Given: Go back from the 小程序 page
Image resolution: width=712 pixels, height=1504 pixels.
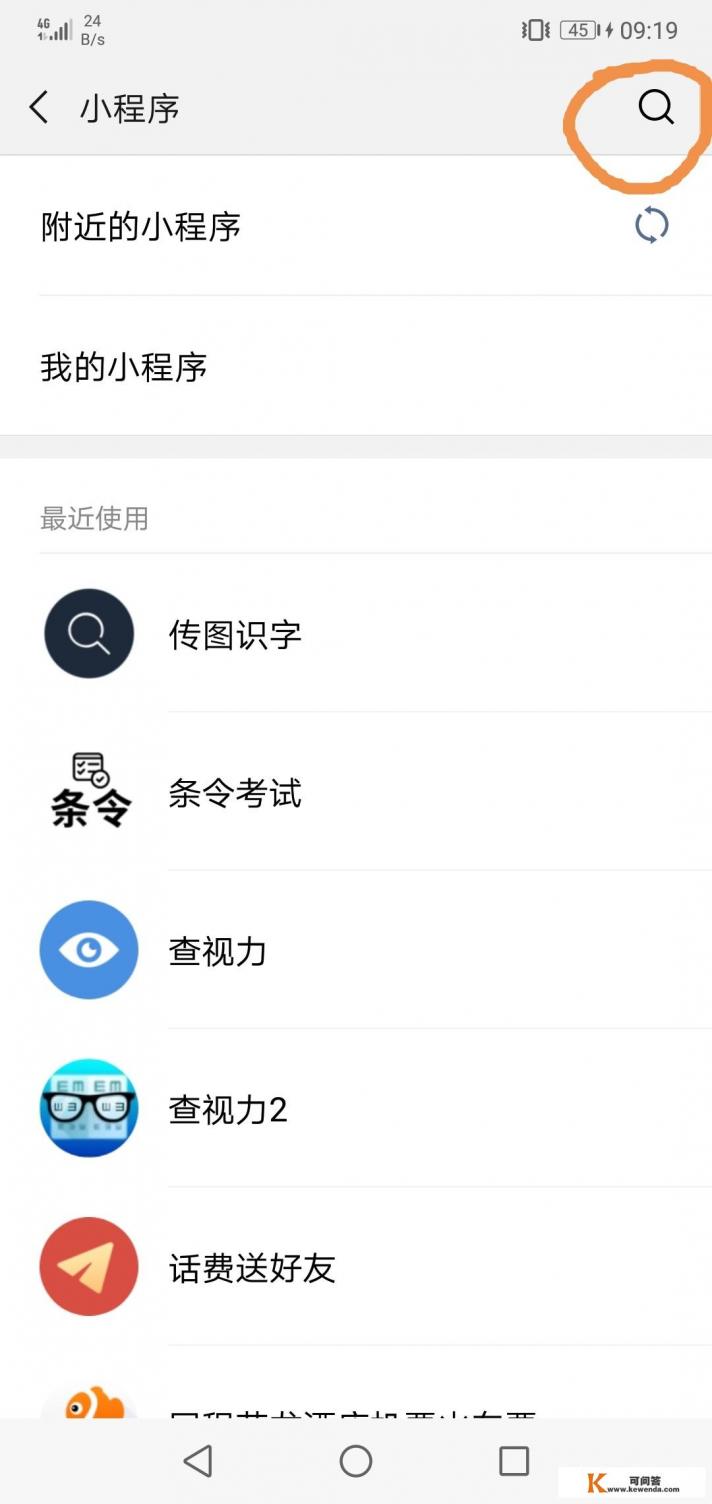Looking at the screenshot, I should pos(39,107).
